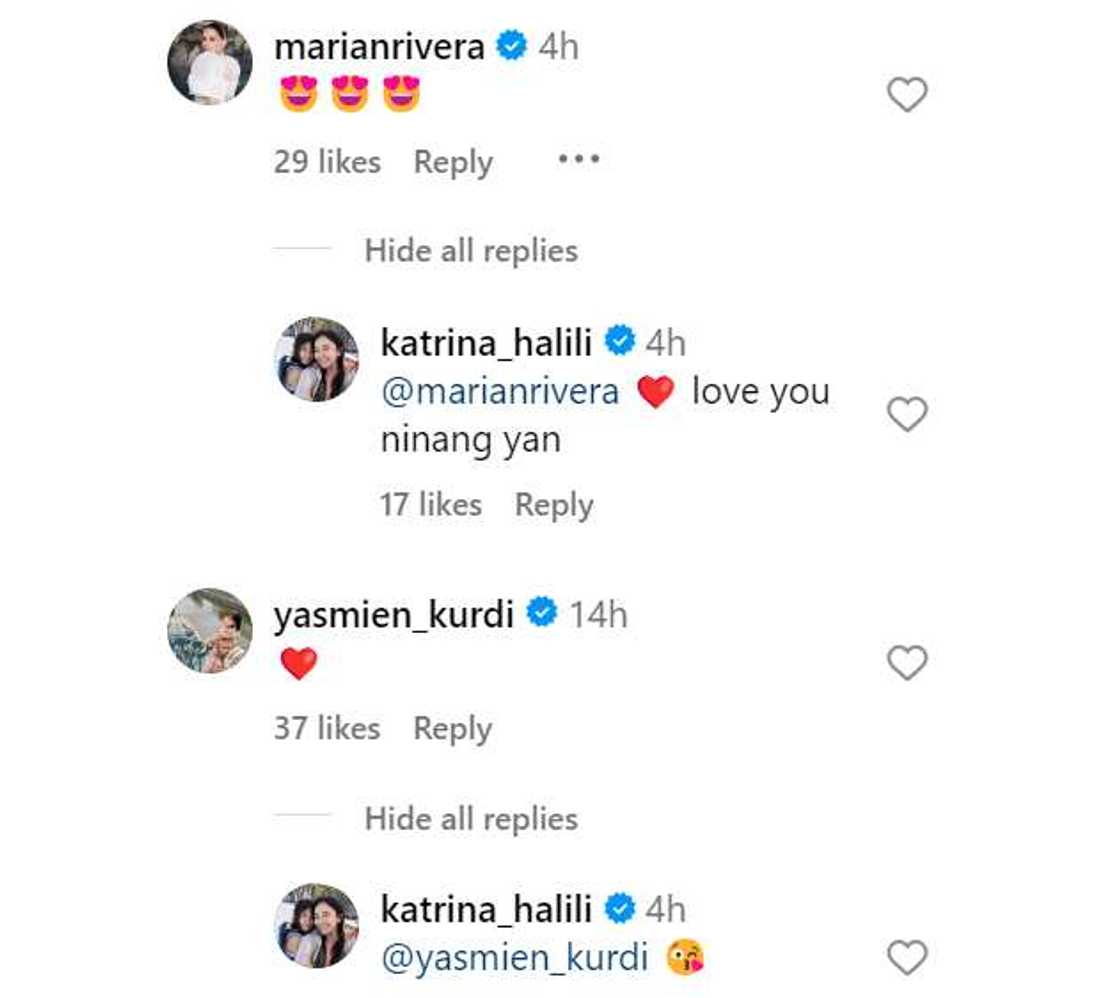This screenshot has height=998, width=1120.
Task: Like yasmien_kurdi's heart comment
Action: coord(907,663)
